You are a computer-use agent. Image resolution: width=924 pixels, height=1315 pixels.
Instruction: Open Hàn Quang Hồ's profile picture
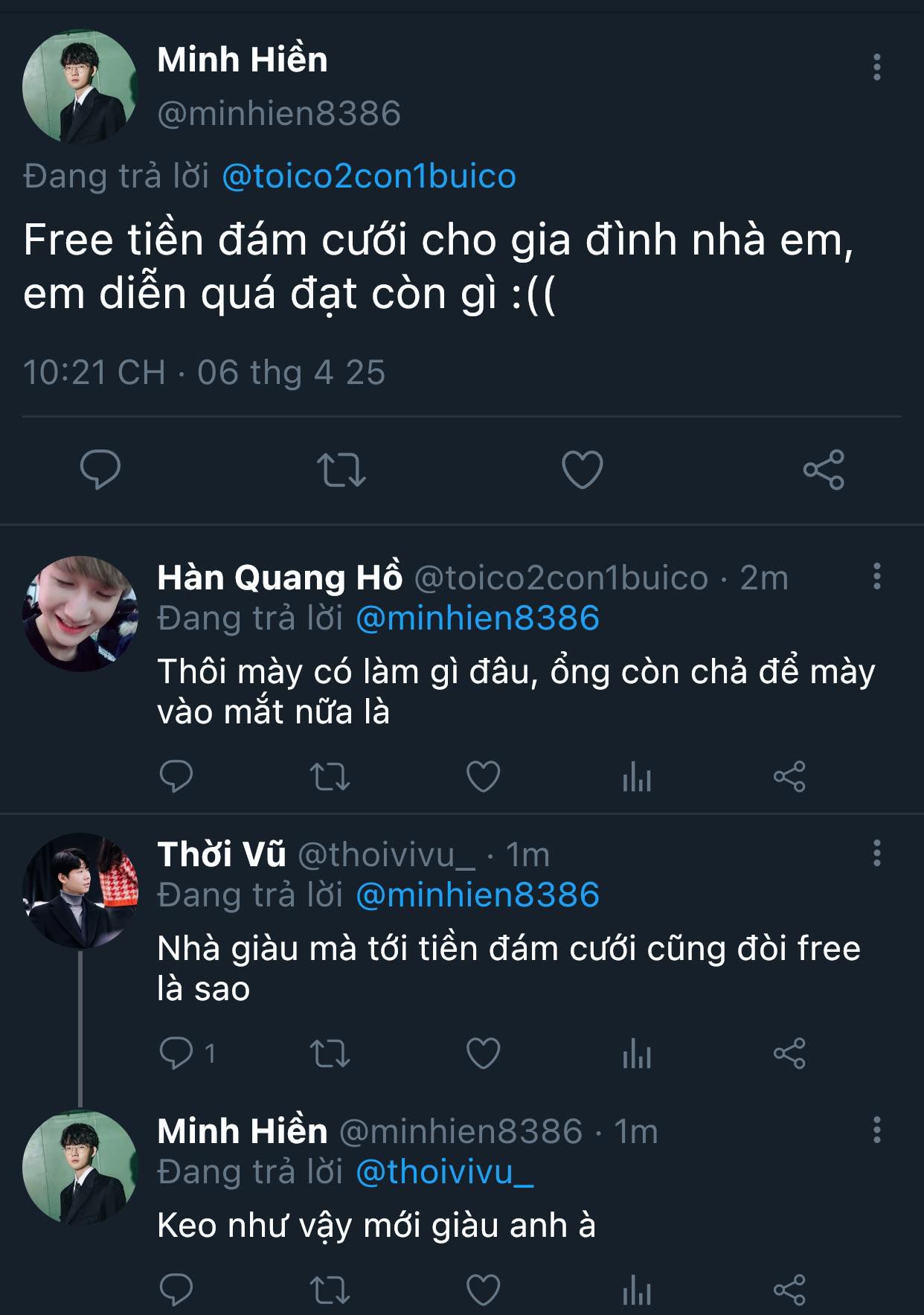pyautogui.click(x=80, y=614)
